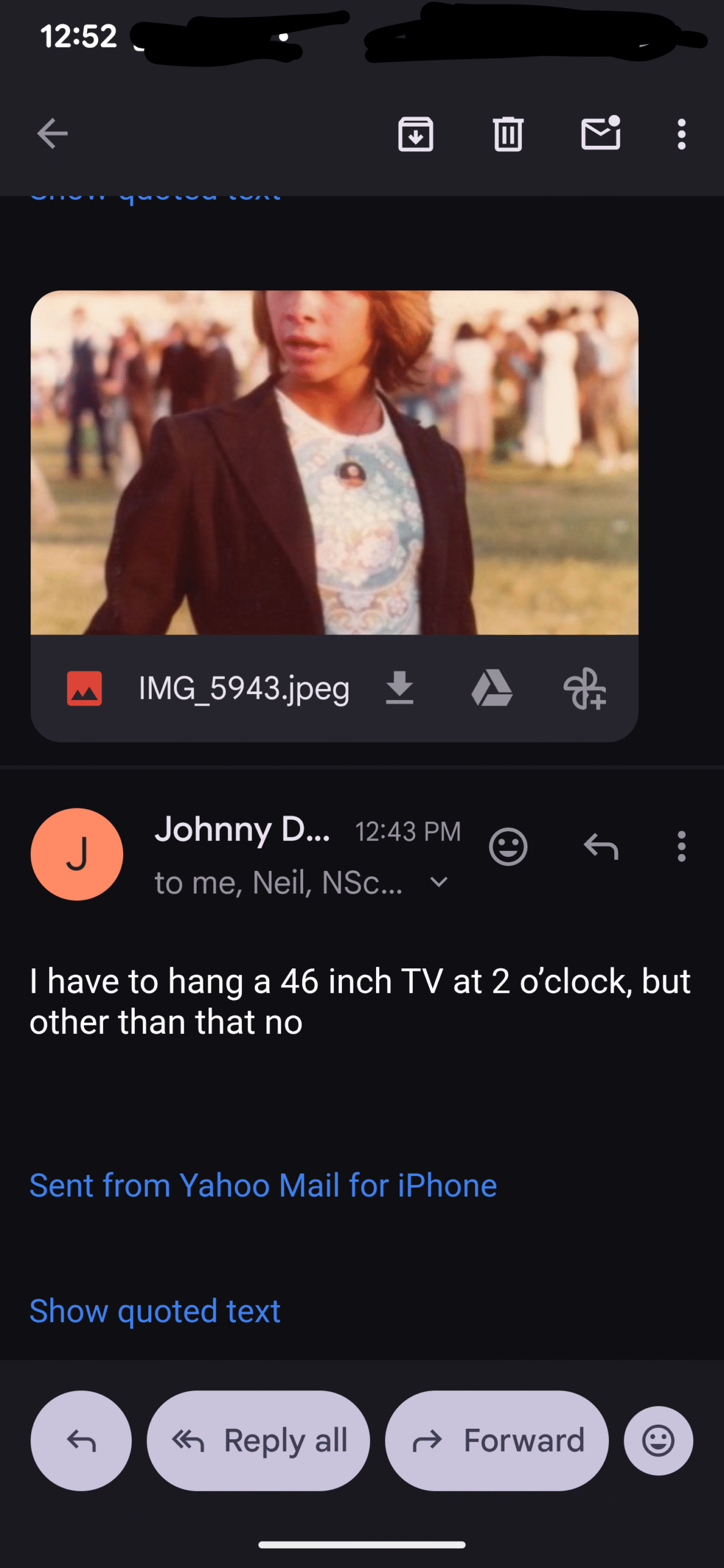The width and height of the screenshot is (724, 1568).
Task: Open the IMG_5943.jpeg attachment preview
Action: [x=334, y=462]
